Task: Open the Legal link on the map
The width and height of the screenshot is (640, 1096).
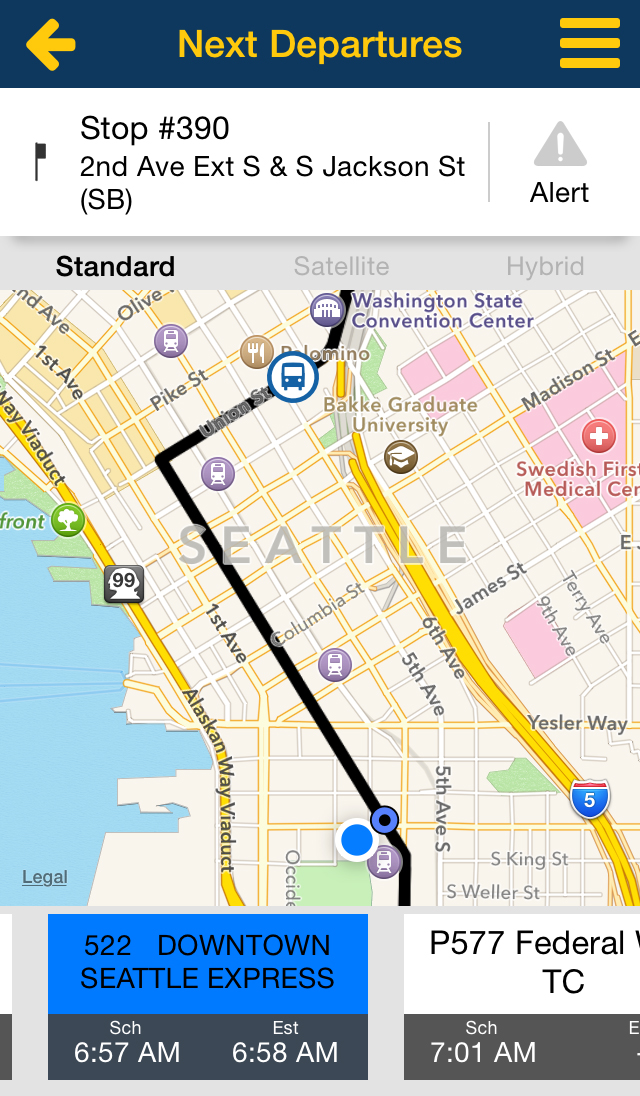Action: [x=45, y=877]
